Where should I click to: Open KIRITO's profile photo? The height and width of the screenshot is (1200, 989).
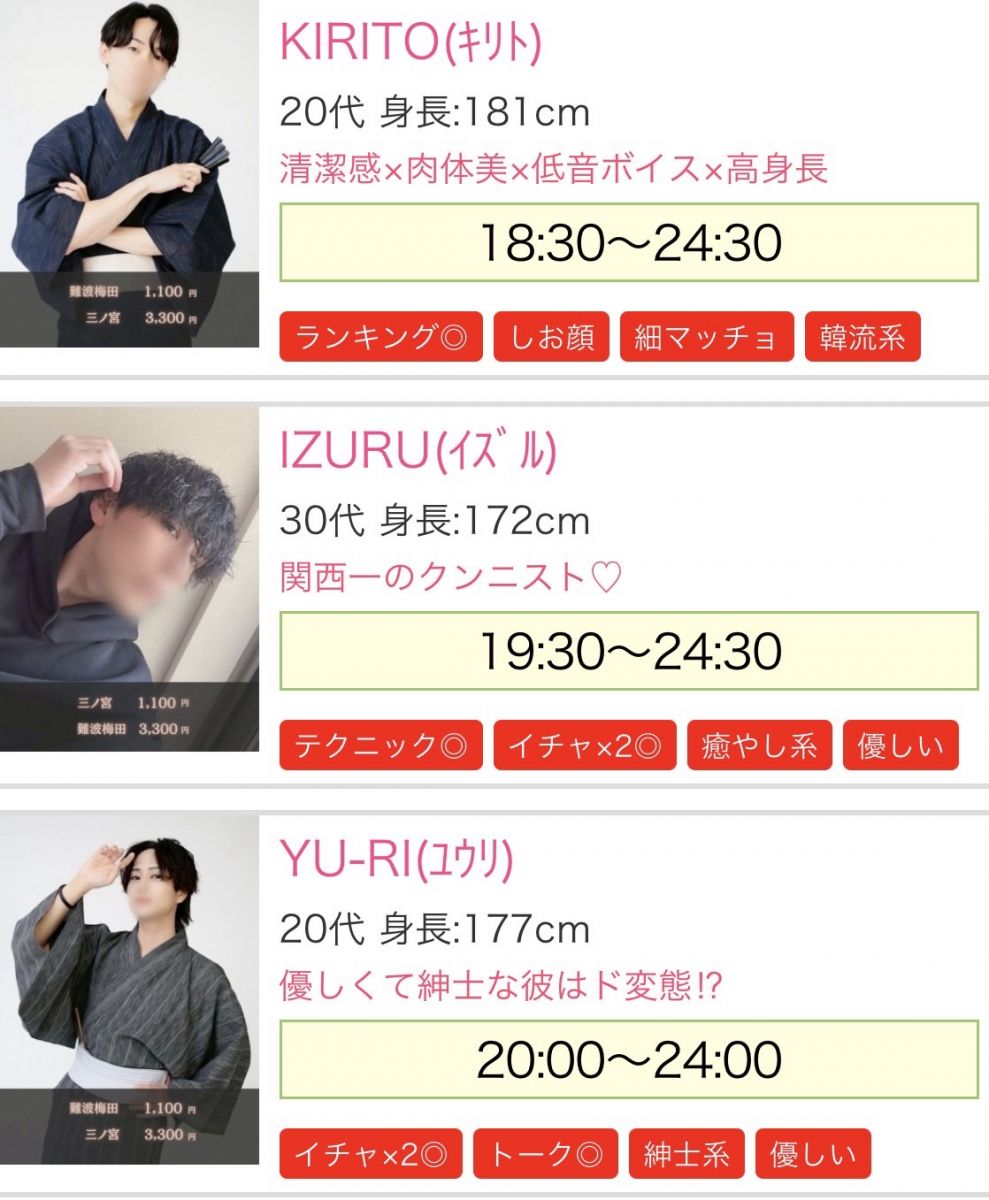pos(128,175)
